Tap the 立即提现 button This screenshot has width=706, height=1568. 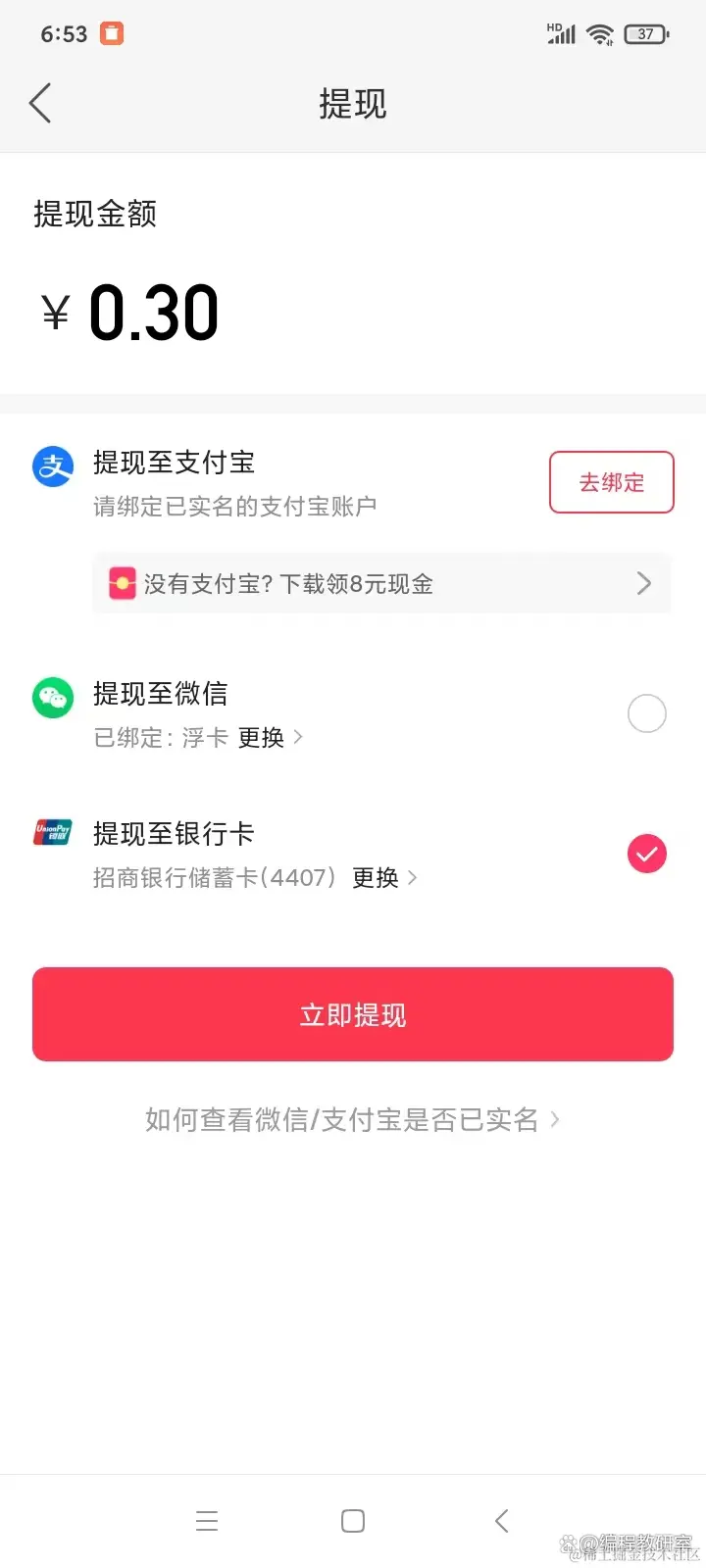(x=353, y=1014)
